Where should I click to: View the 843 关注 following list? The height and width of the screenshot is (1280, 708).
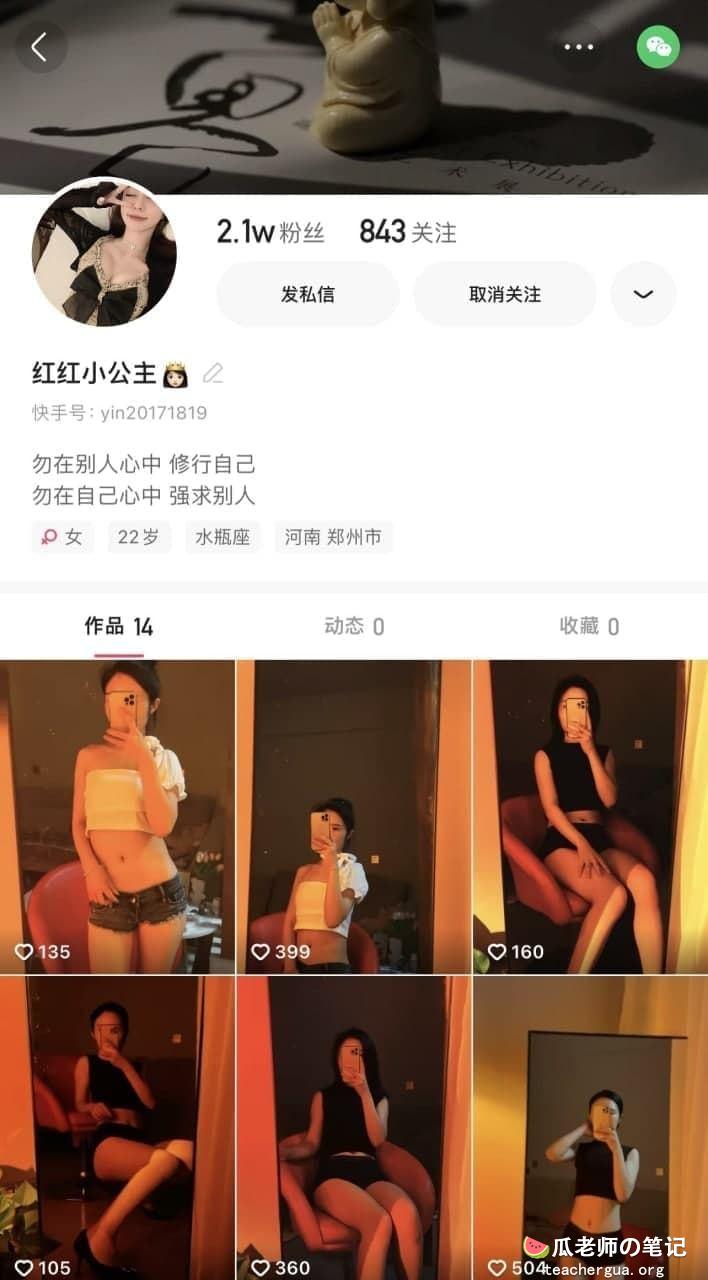point(408,232)
